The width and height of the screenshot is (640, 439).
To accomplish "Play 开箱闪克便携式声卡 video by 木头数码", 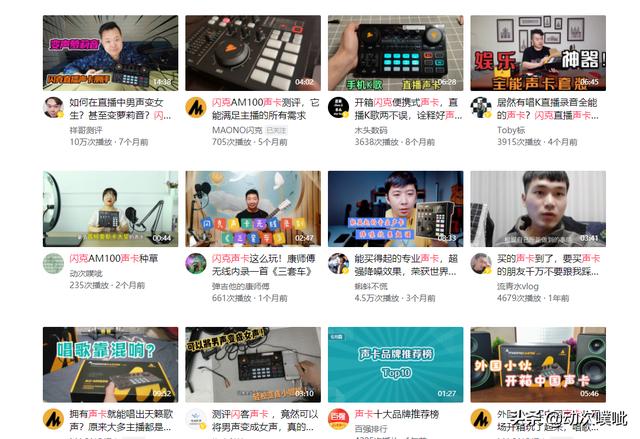I will click(x=395, y=52).
